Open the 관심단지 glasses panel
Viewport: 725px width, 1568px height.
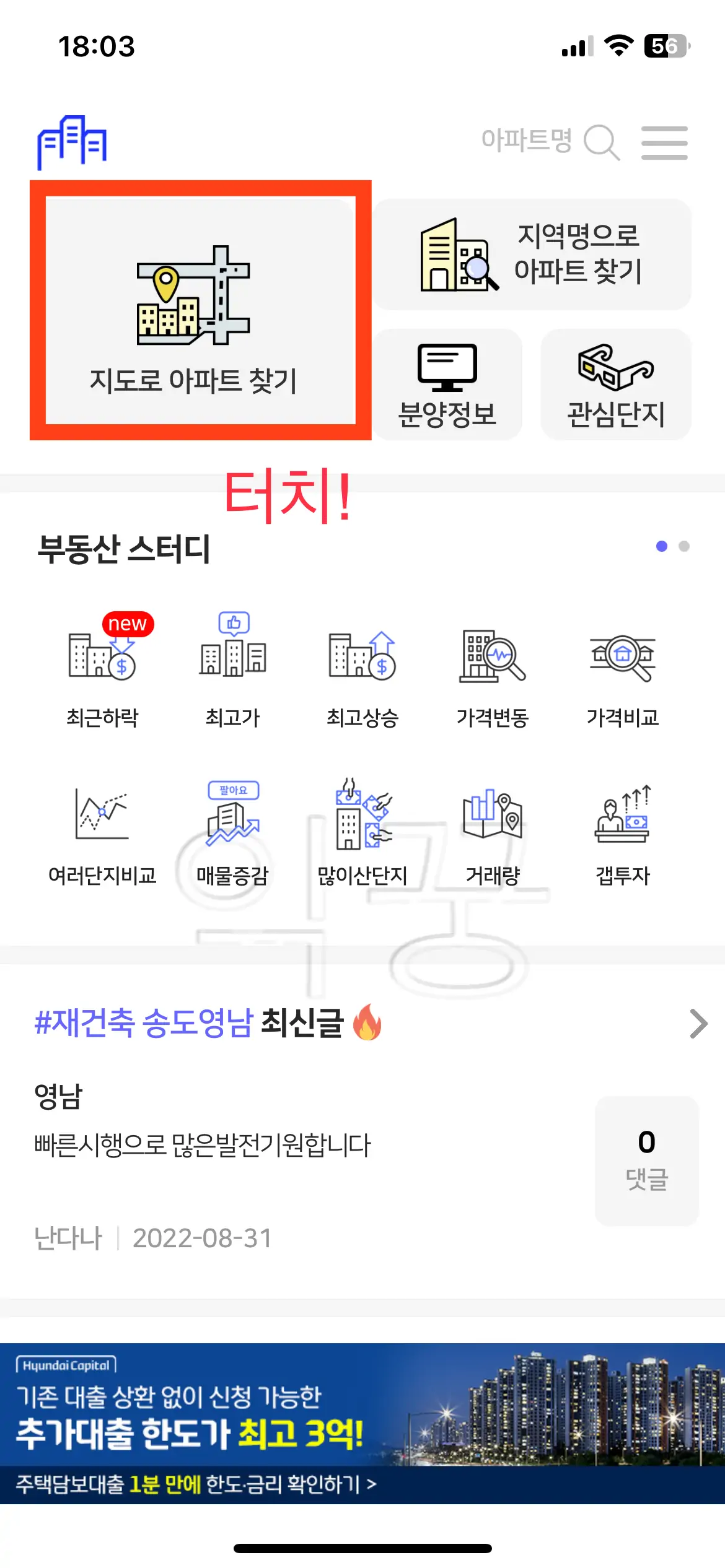pos(617,384)
